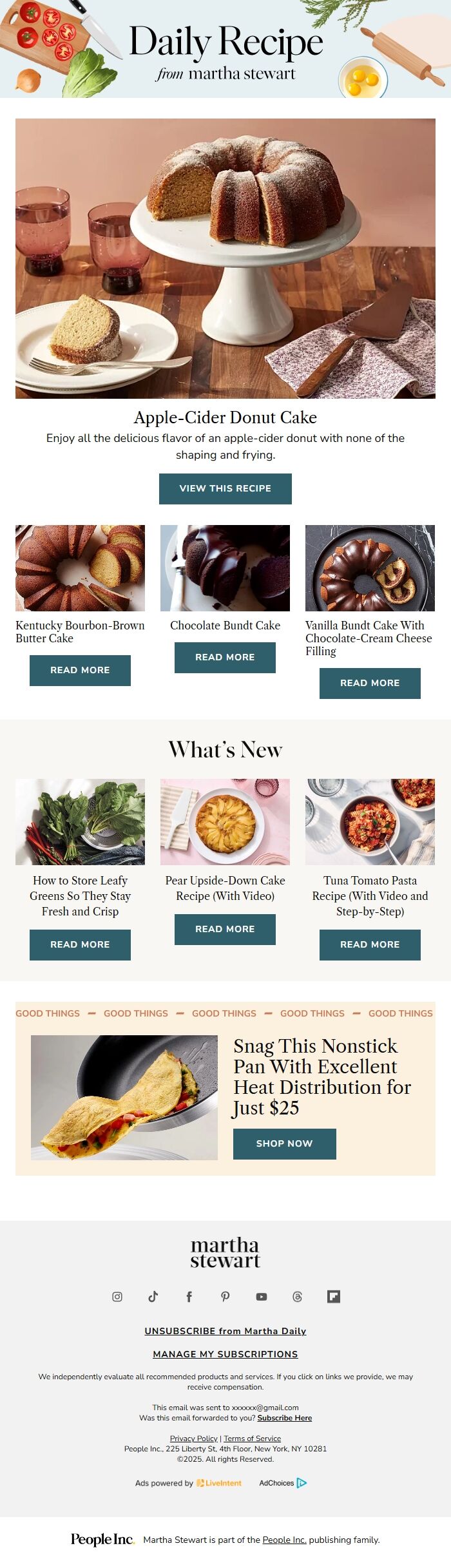Go to the Pinterest page
This screenshot has height=1568, width=451.
(x=225, y=1297)
